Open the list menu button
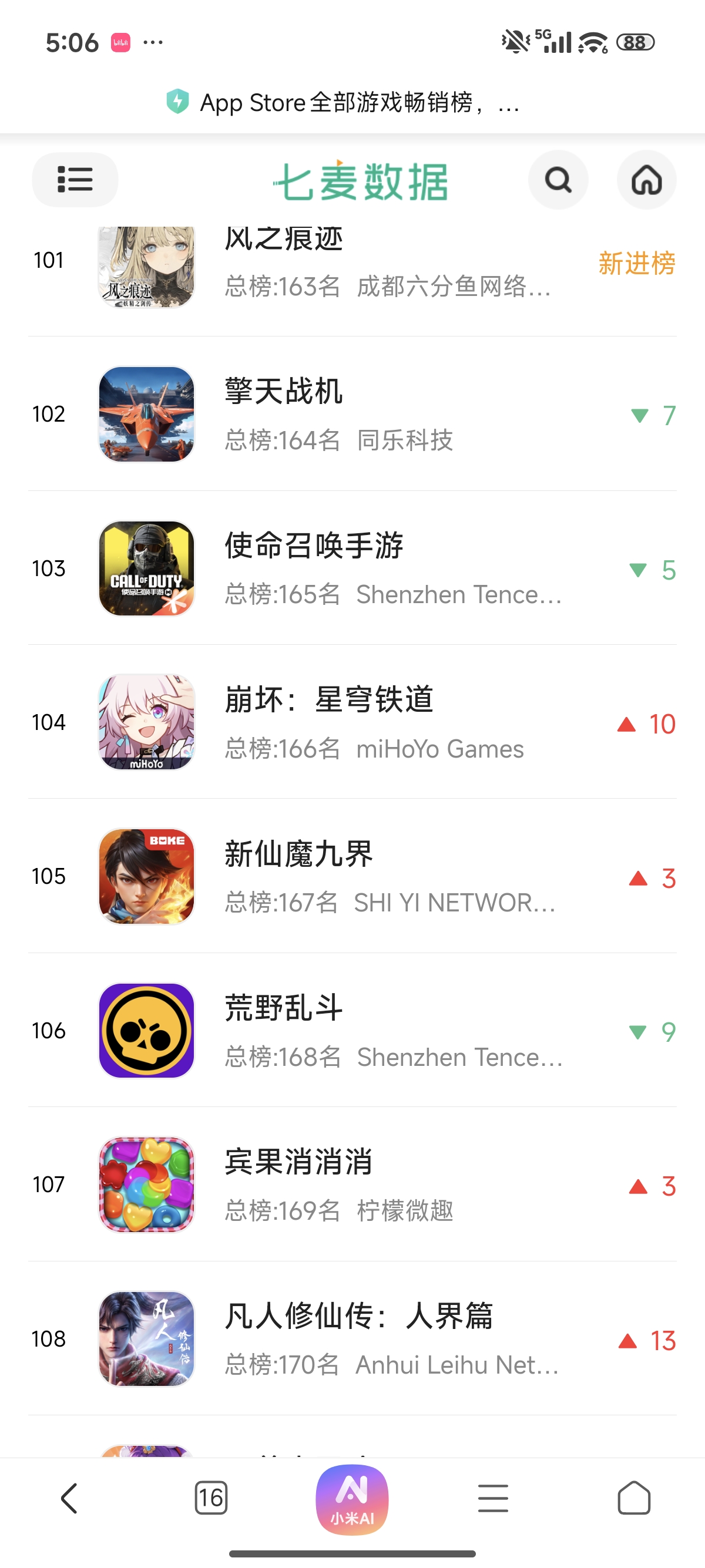 pyautogui.click(x=75, y=180)
